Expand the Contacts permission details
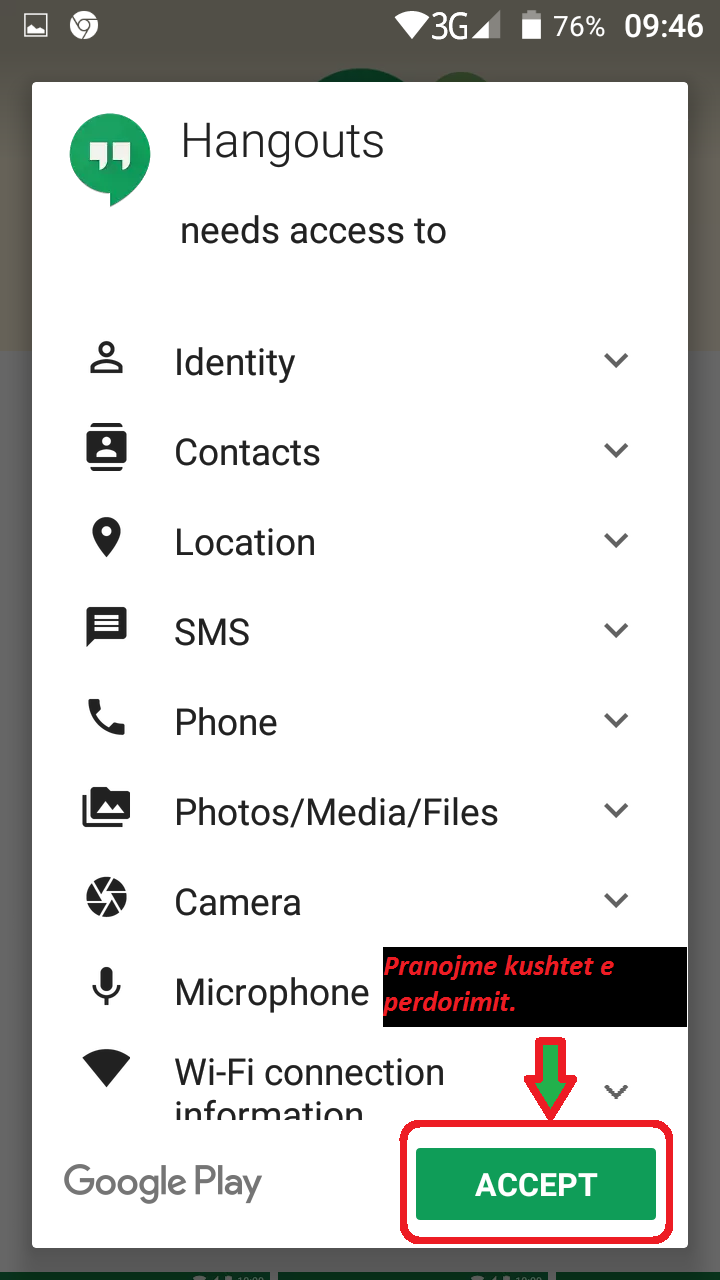Viewport: 720px width, 1280px height. pos(617,451)
